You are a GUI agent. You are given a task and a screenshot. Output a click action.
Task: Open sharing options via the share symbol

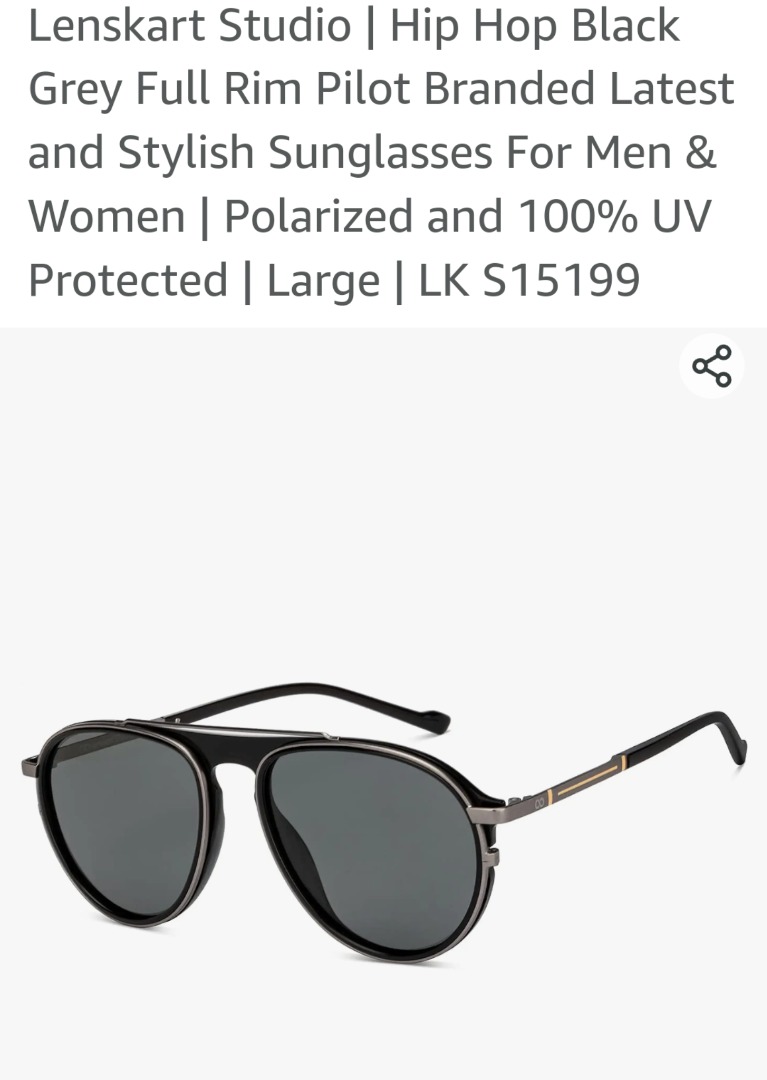tap(713, 366)
